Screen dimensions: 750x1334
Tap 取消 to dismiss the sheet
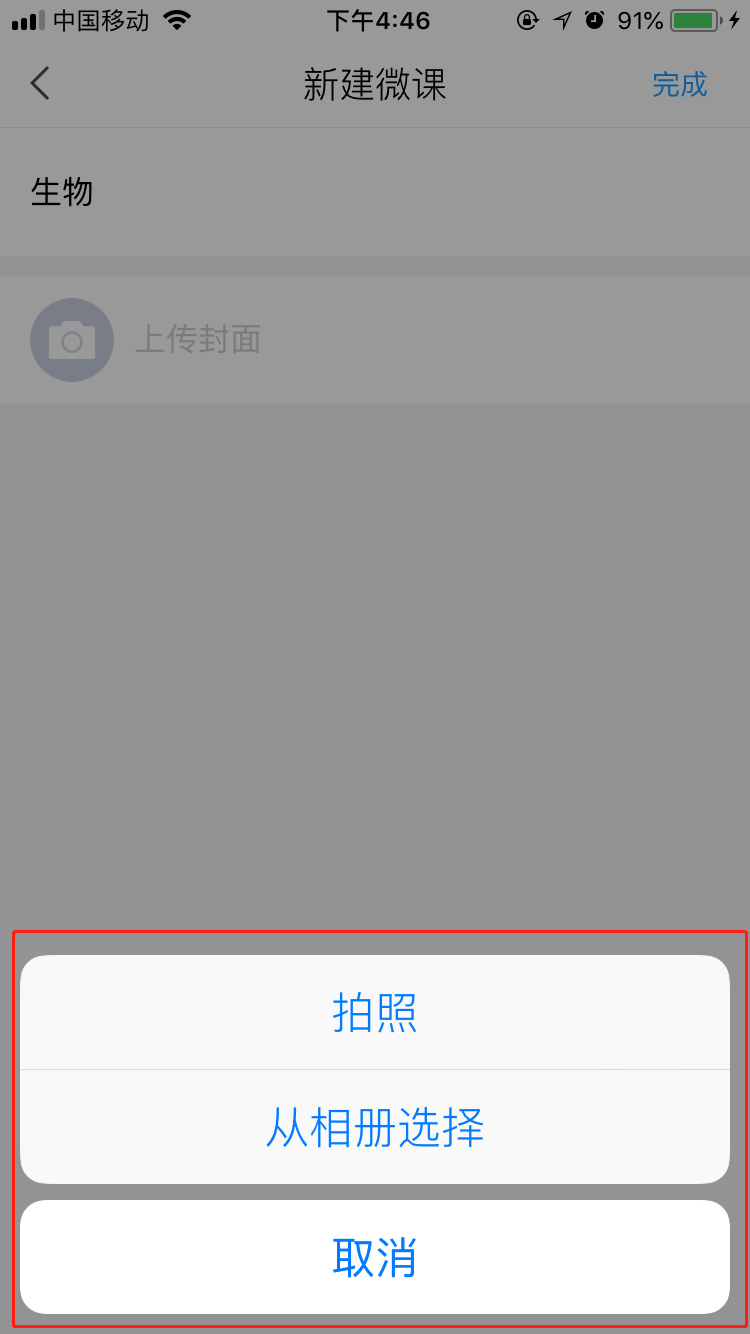(375, 1257)
